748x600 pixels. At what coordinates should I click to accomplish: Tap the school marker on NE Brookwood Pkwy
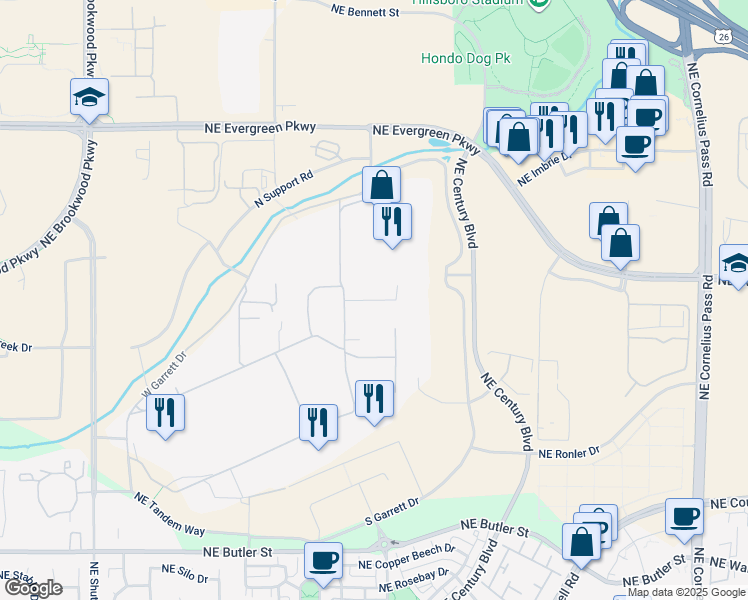click(89, 97)
